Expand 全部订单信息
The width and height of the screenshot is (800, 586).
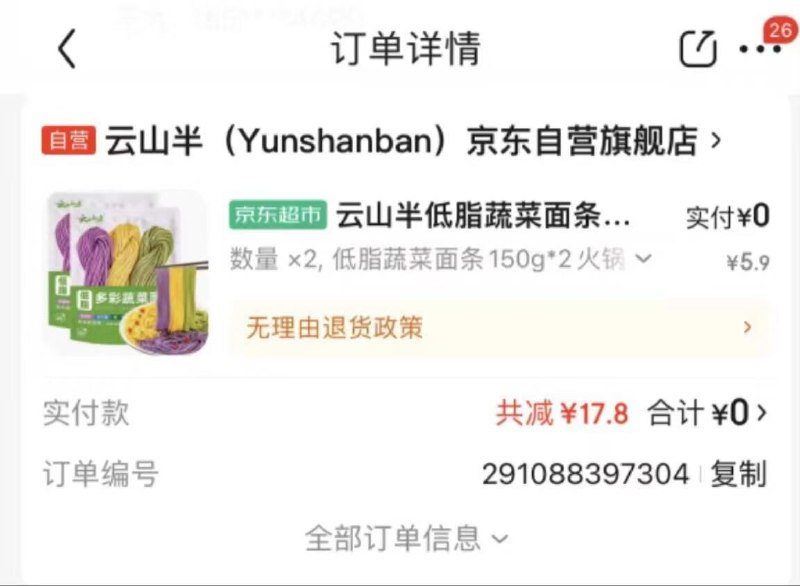(406, 539)
